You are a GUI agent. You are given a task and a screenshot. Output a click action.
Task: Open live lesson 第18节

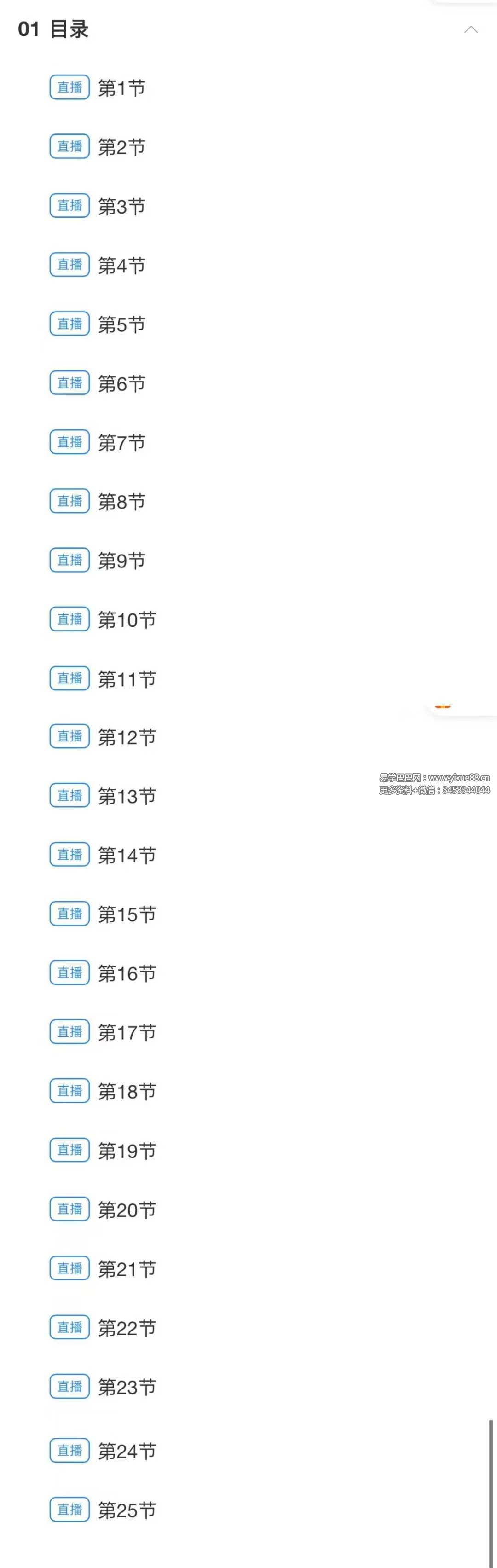click(x=127, y=1091)
